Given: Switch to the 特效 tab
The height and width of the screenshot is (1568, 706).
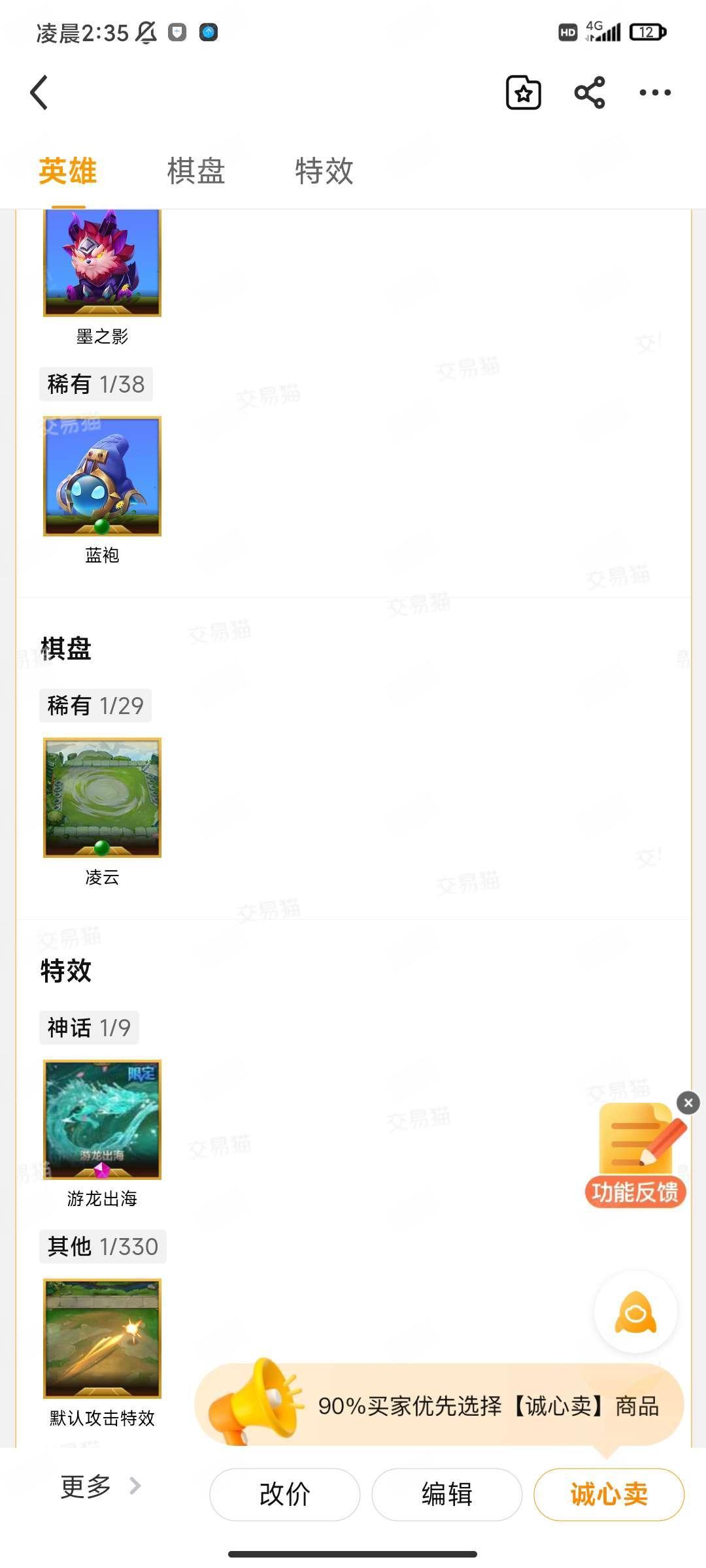Looking at the screenshot, I should point(324,171).
